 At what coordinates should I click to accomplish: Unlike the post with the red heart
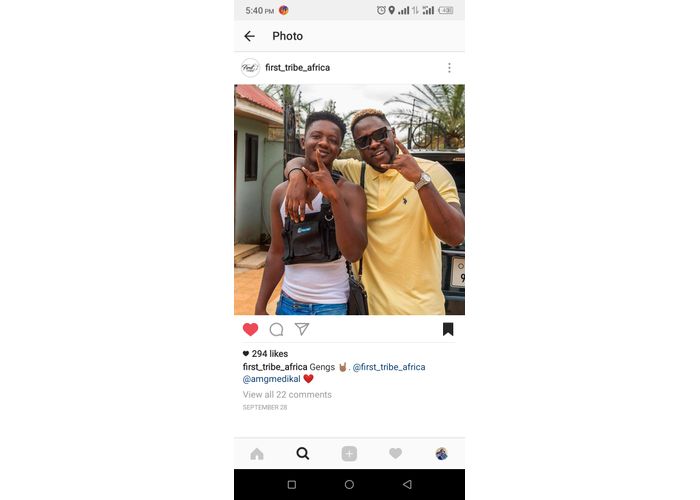click(250, 329)
